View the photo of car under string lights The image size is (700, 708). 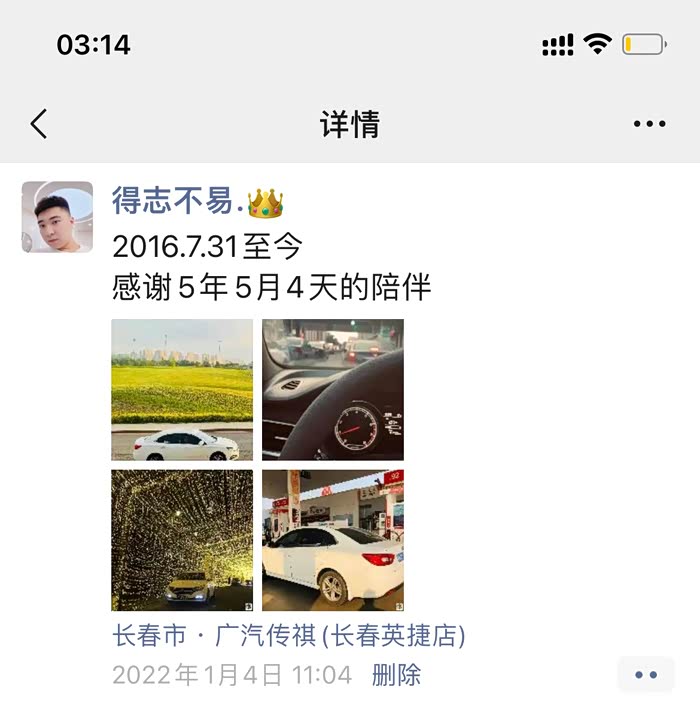[x=182, y=540]
